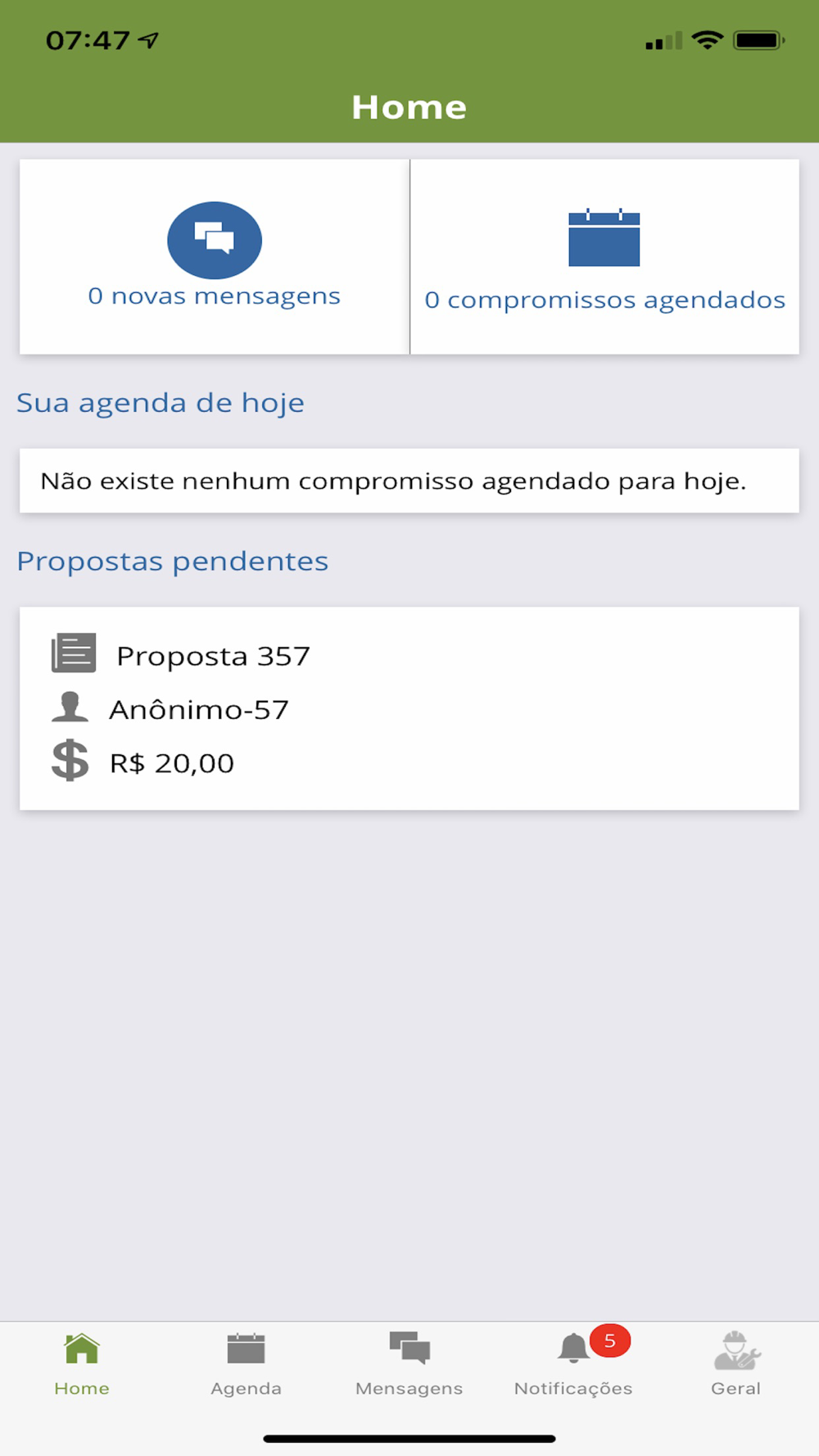The width and height of the screenshot is (819, 1456).
Task: Open the Proposta 357 card
Action: tap(409, 708)
